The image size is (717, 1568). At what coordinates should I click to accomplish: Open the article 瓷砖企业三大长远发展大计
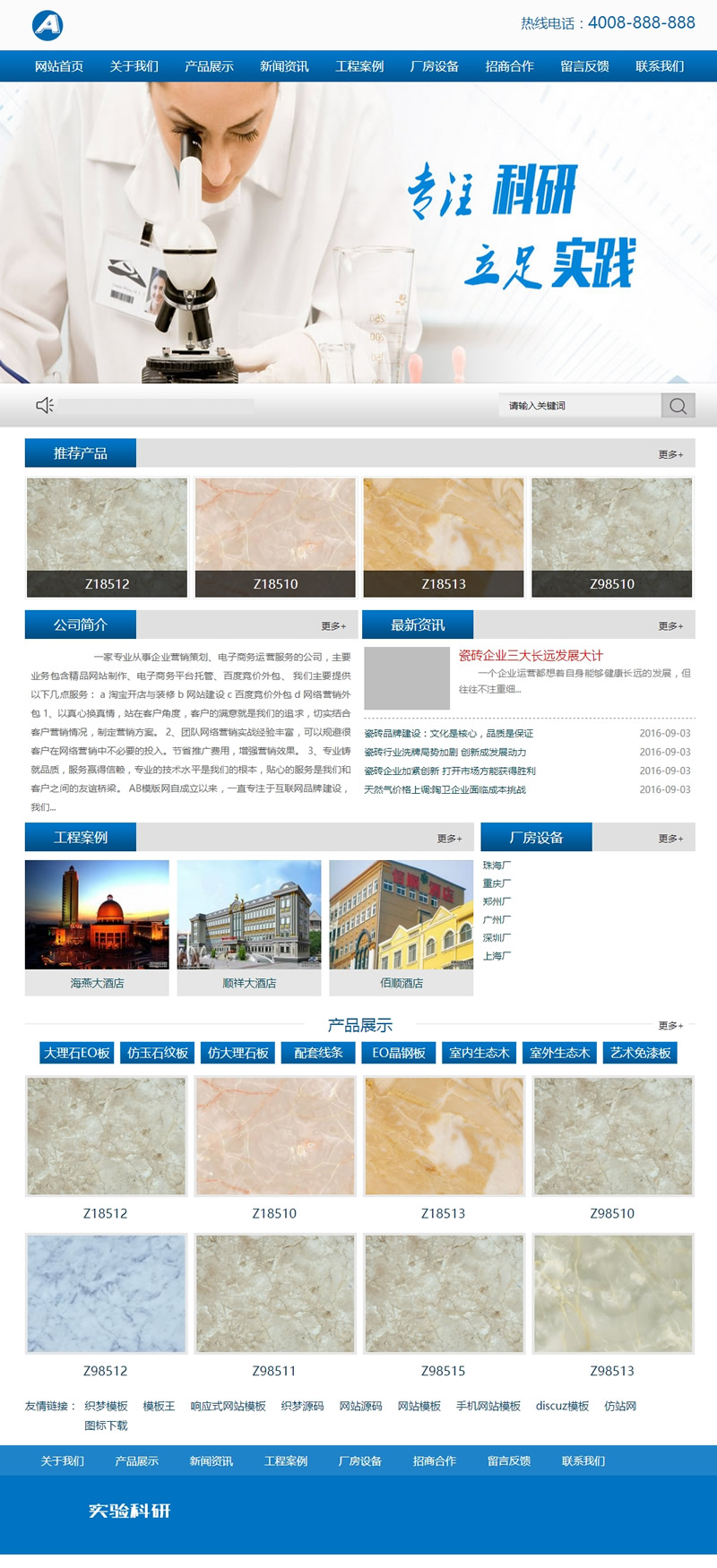[531, 656]
